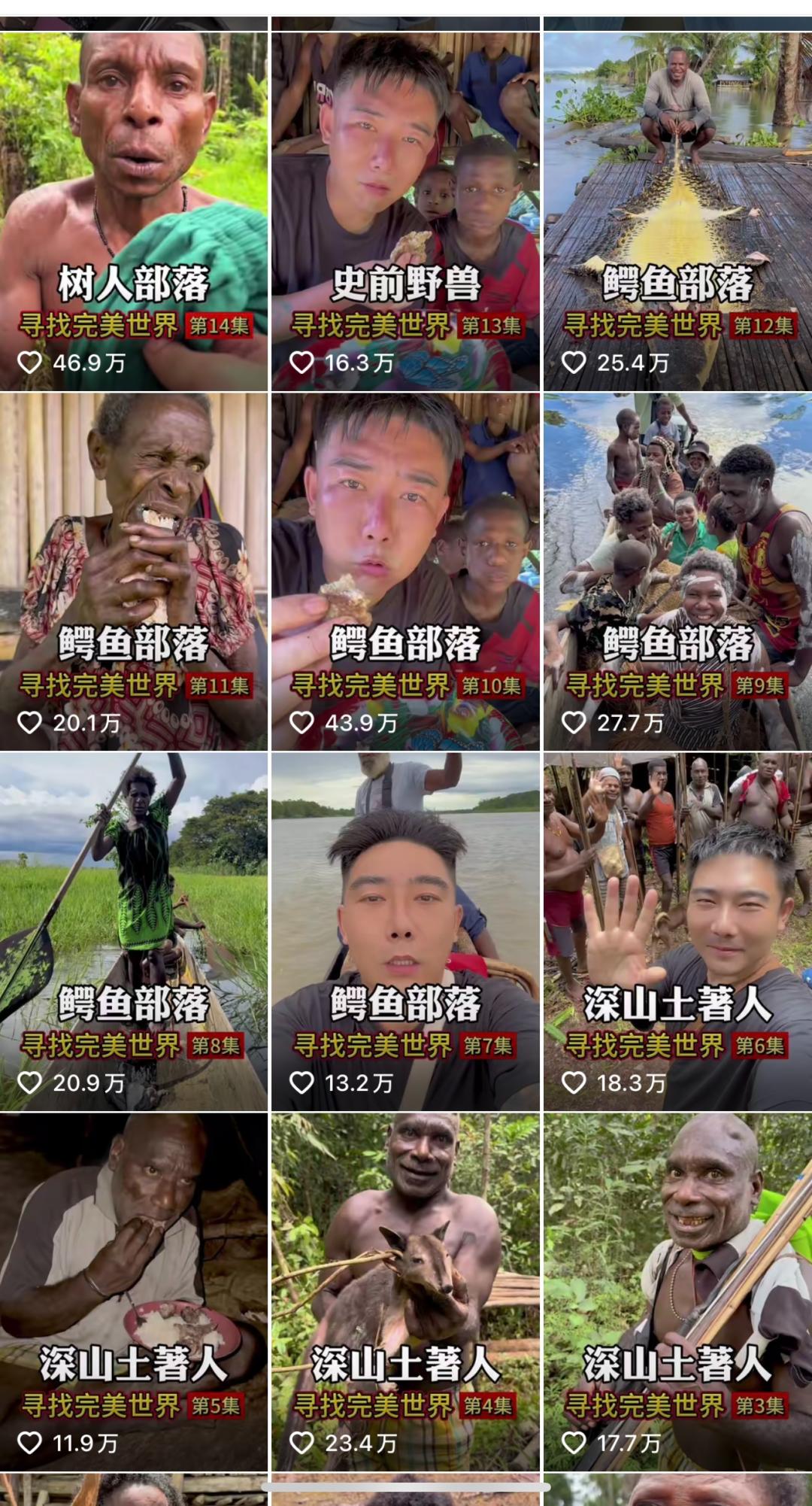Open 深山土著人 第4集 video
This screenshot has height=1506, width=812.
pos(405,1291)
